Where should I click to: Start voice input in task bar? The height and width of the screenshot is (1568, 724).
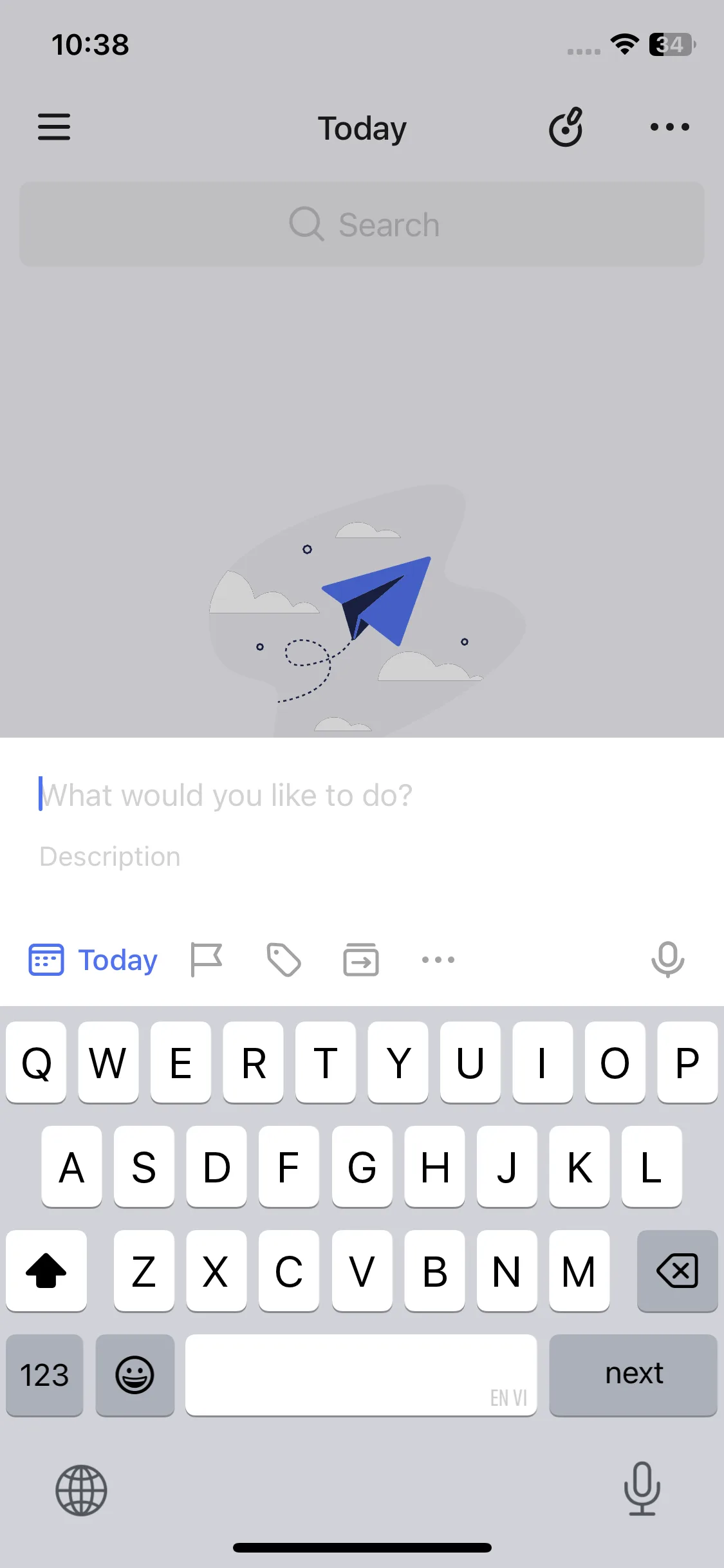point(667,960)
